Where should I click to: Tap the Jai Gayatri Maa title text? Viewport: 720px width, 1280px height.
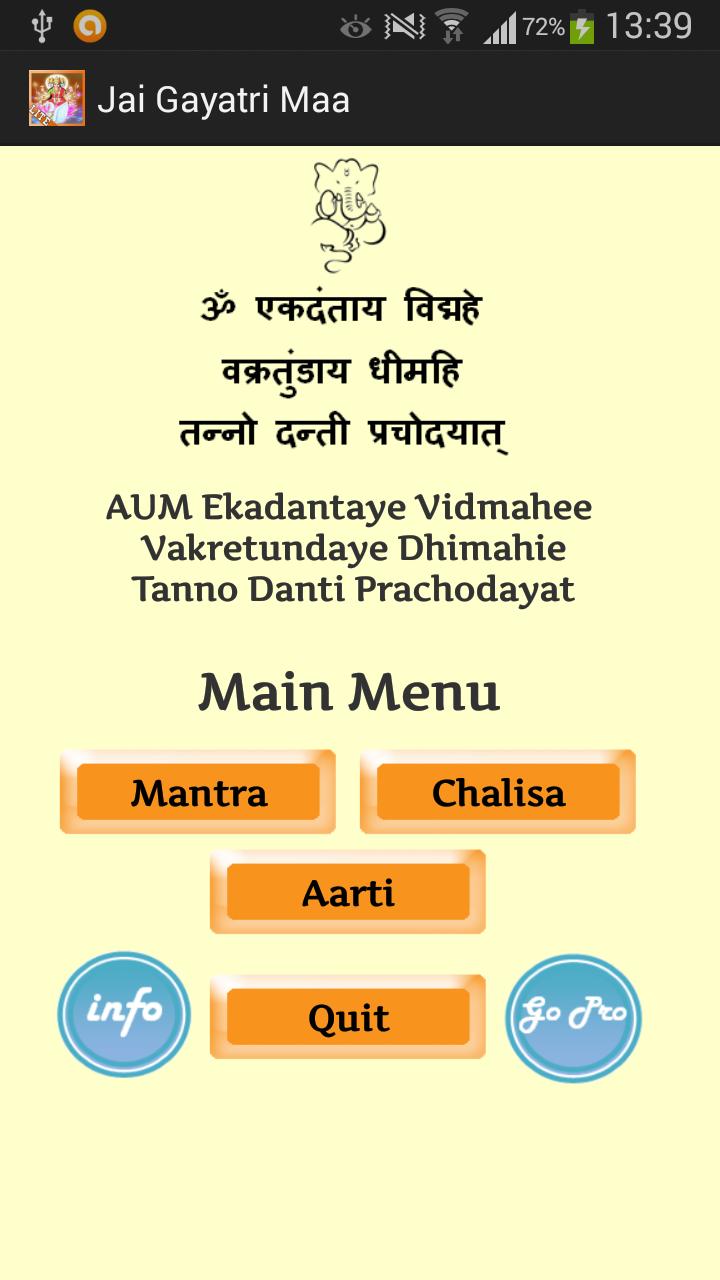point(225,100)
